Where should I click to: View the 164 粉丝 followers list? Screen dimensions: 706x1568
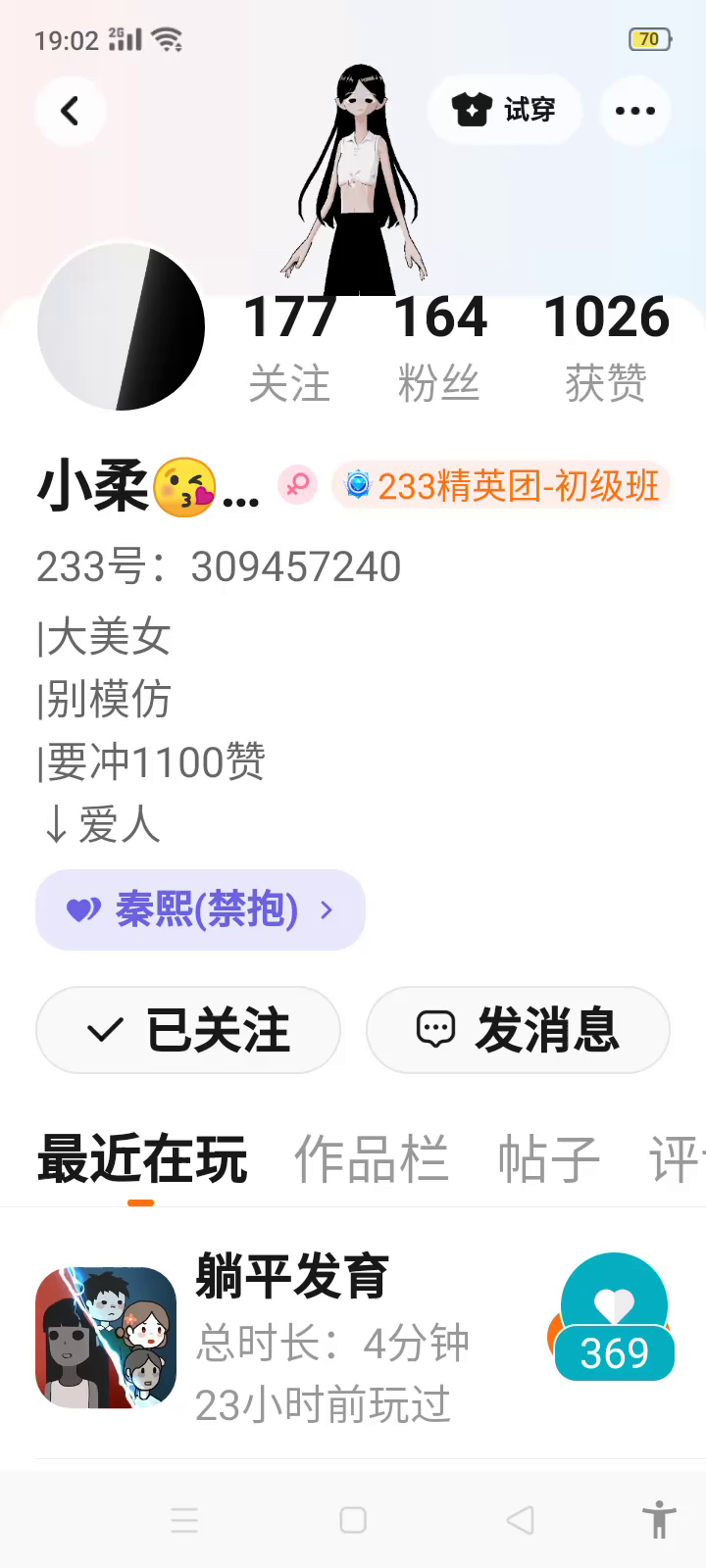tap(439, 348)
